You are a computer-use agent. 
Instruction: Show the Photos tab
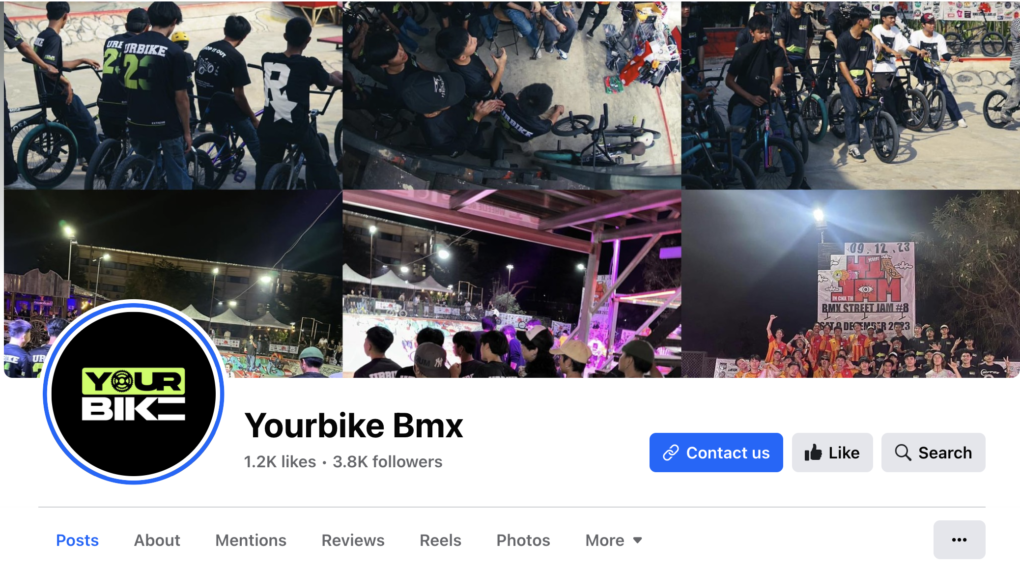(x=523, y=540)
